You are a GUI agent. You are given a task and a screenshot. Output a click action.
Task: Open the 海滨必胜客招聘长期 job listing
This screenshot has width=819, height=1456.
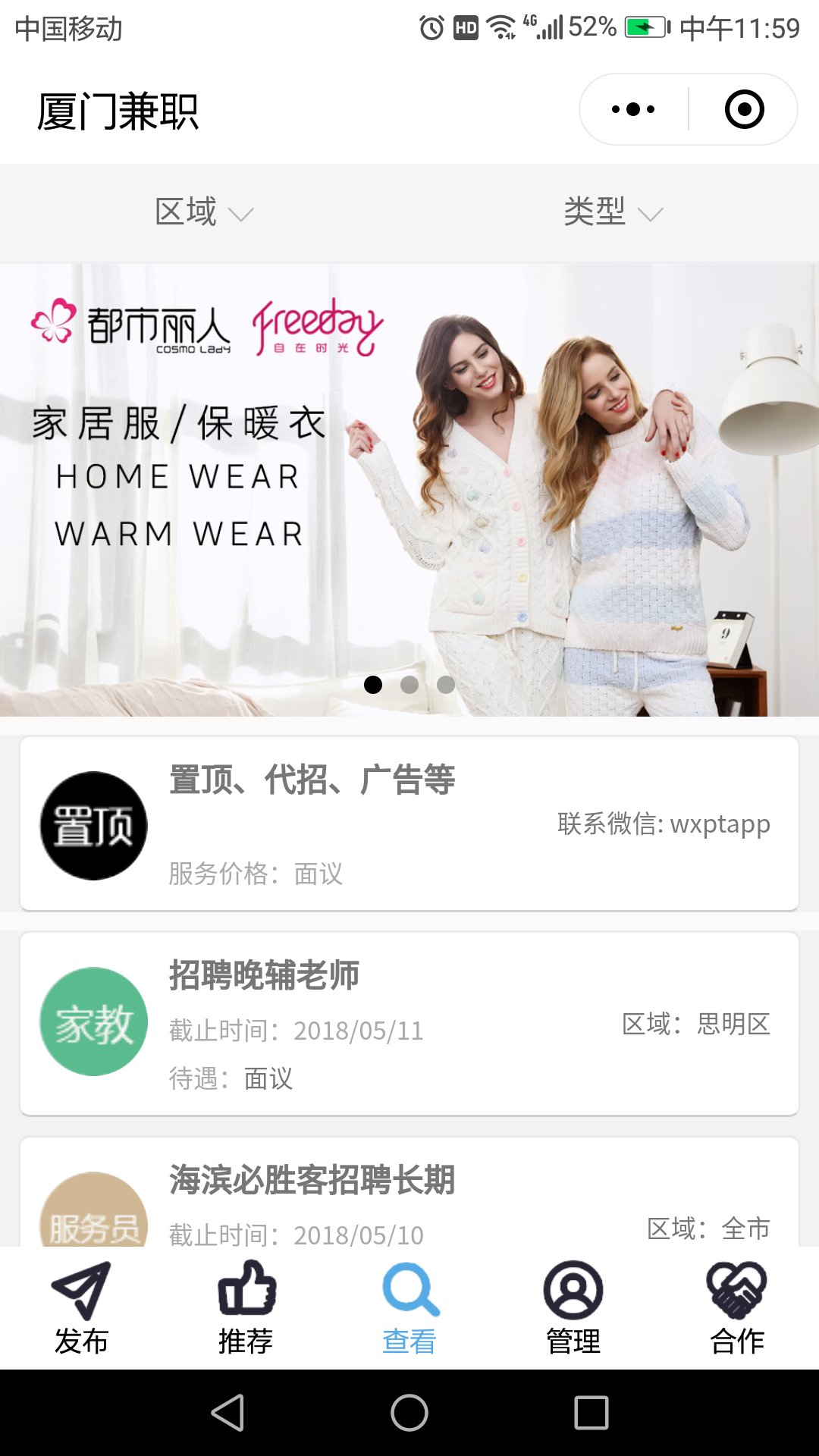point(409,1194)
